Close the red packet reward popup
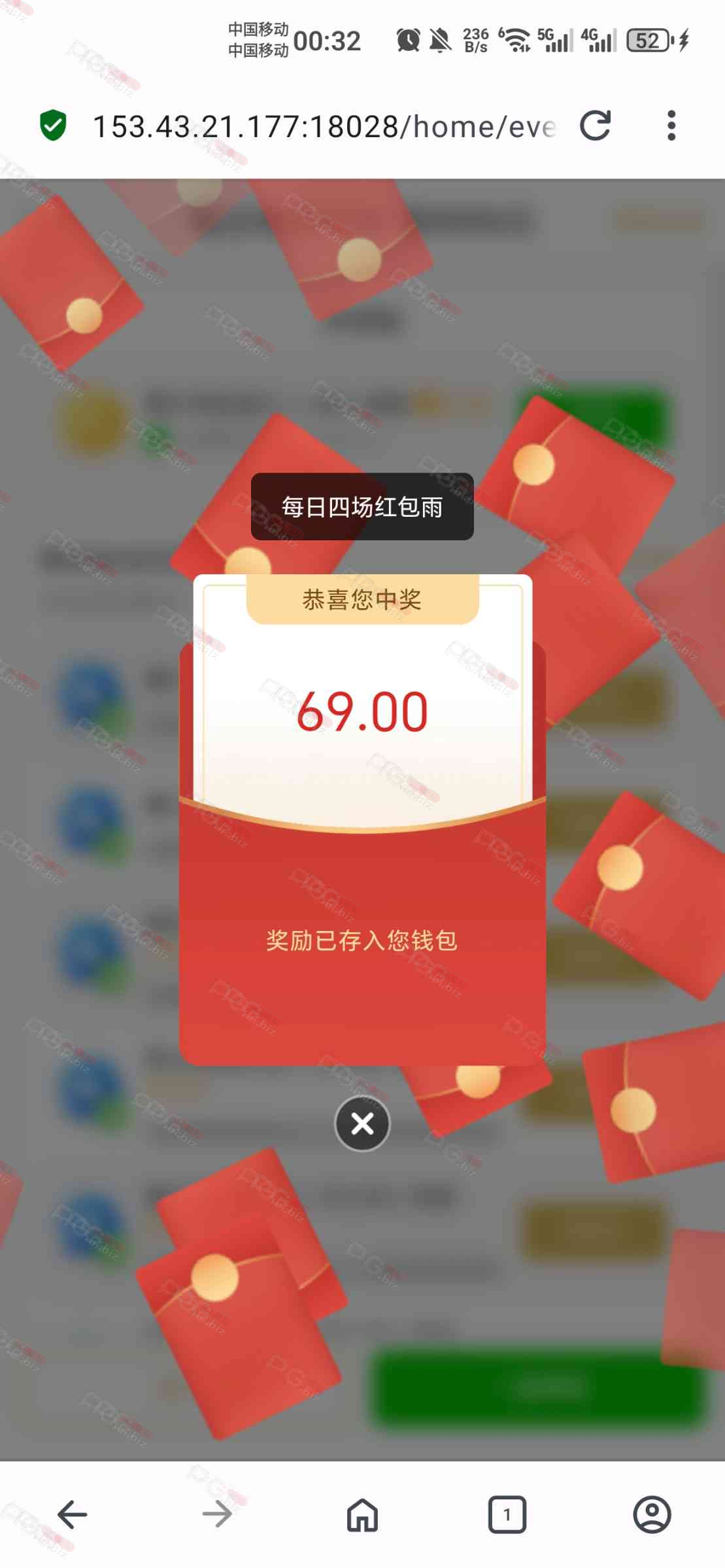725x1568 pixels. (362, 1123)
